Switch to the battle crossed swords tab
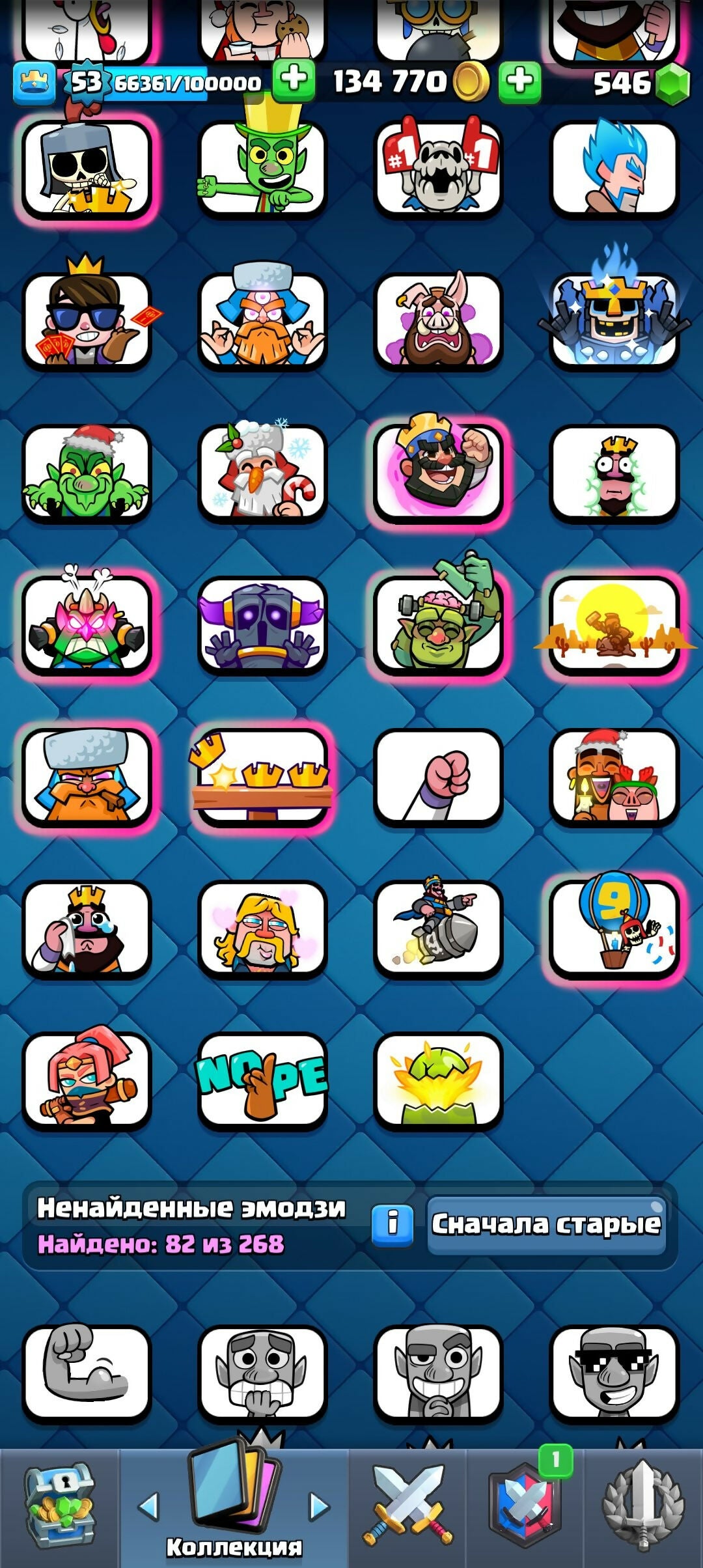 click(x=408, y=1507)
